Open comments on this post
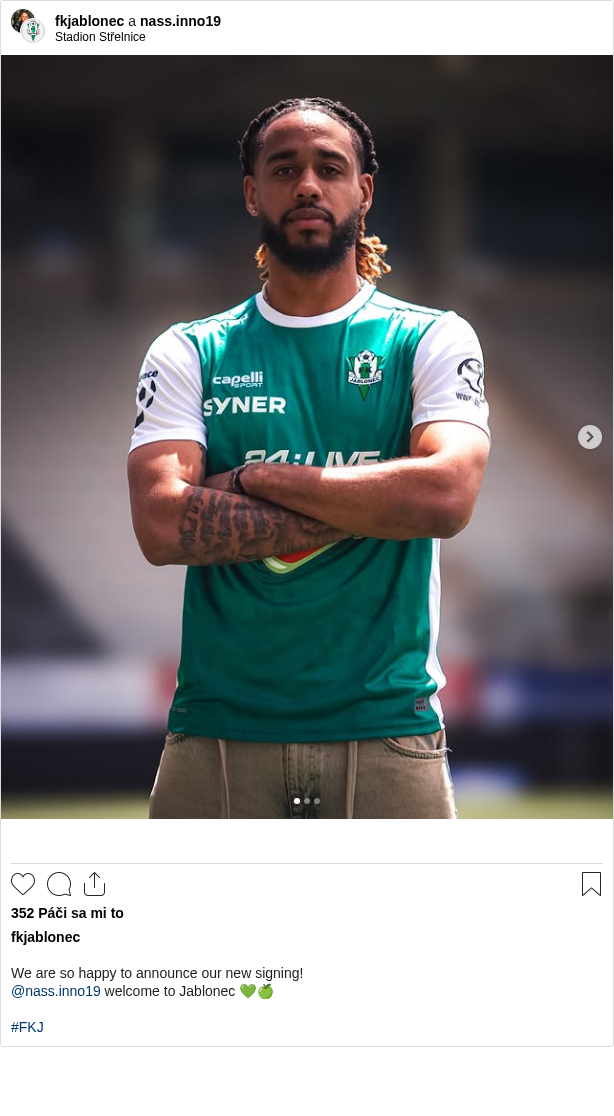 pos(59,884)
